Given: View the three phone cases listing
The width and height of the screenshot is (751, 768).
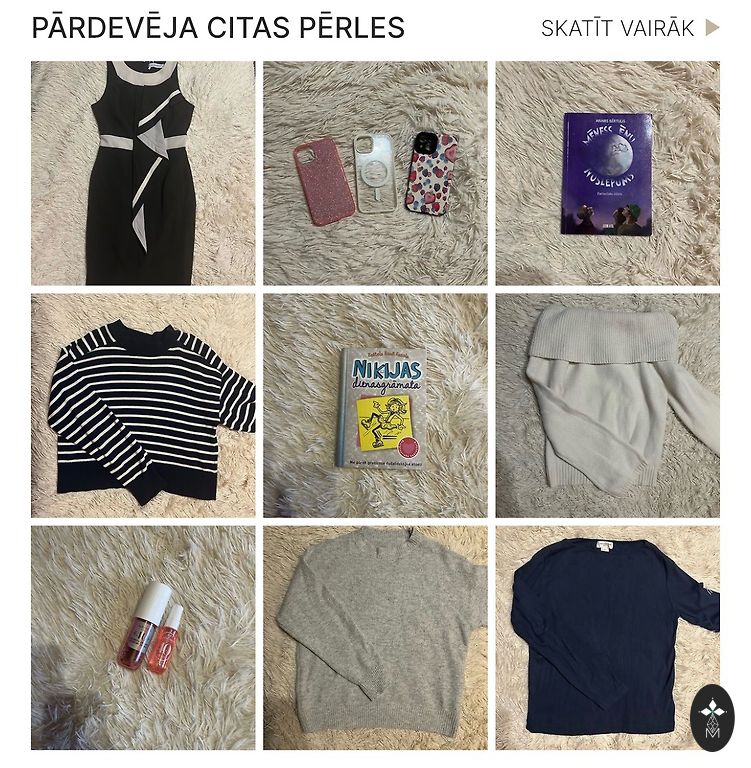Looking at the screenshot, I should (x=375, y=173).
